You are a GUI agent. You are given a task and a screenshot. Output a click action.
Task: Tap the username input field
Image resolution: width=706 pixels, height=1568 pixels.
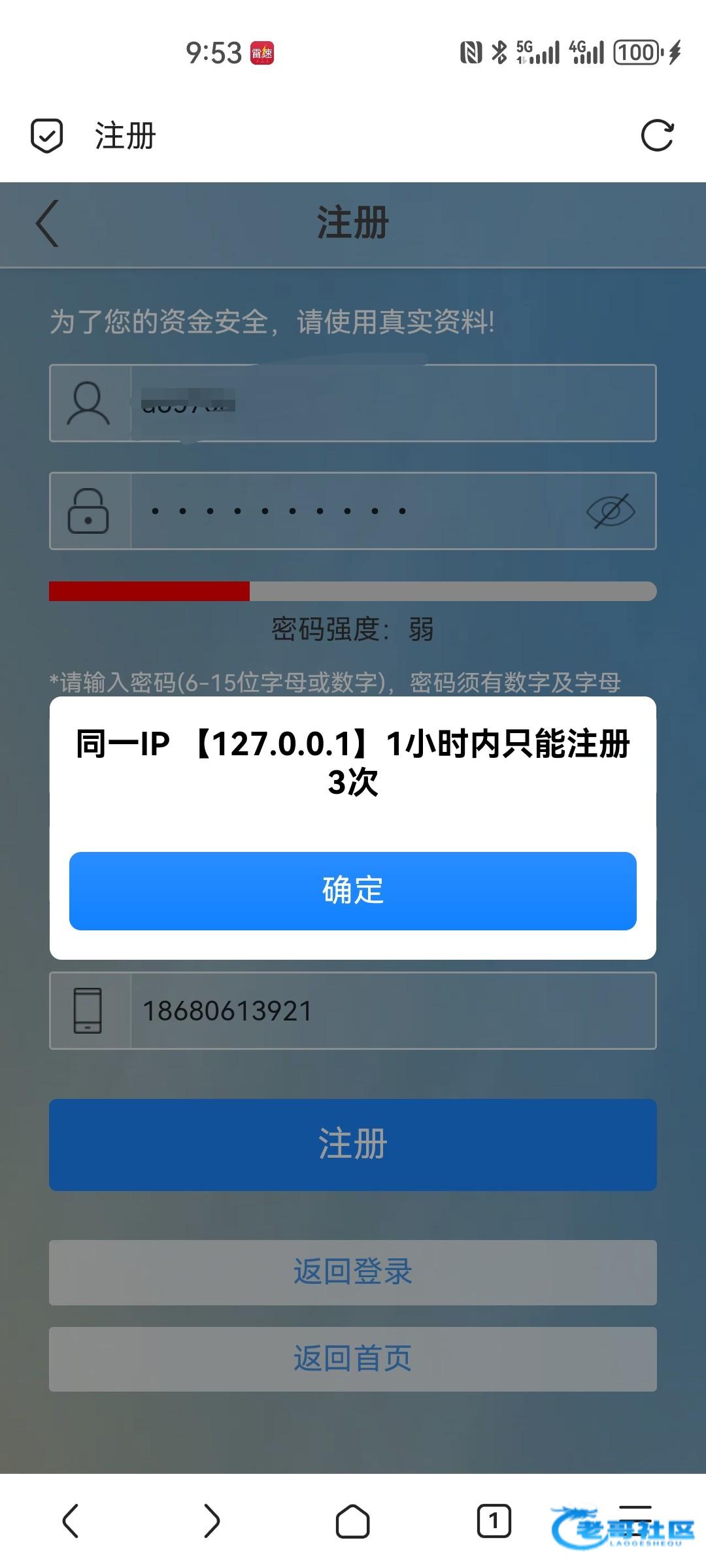click(393, 403)
